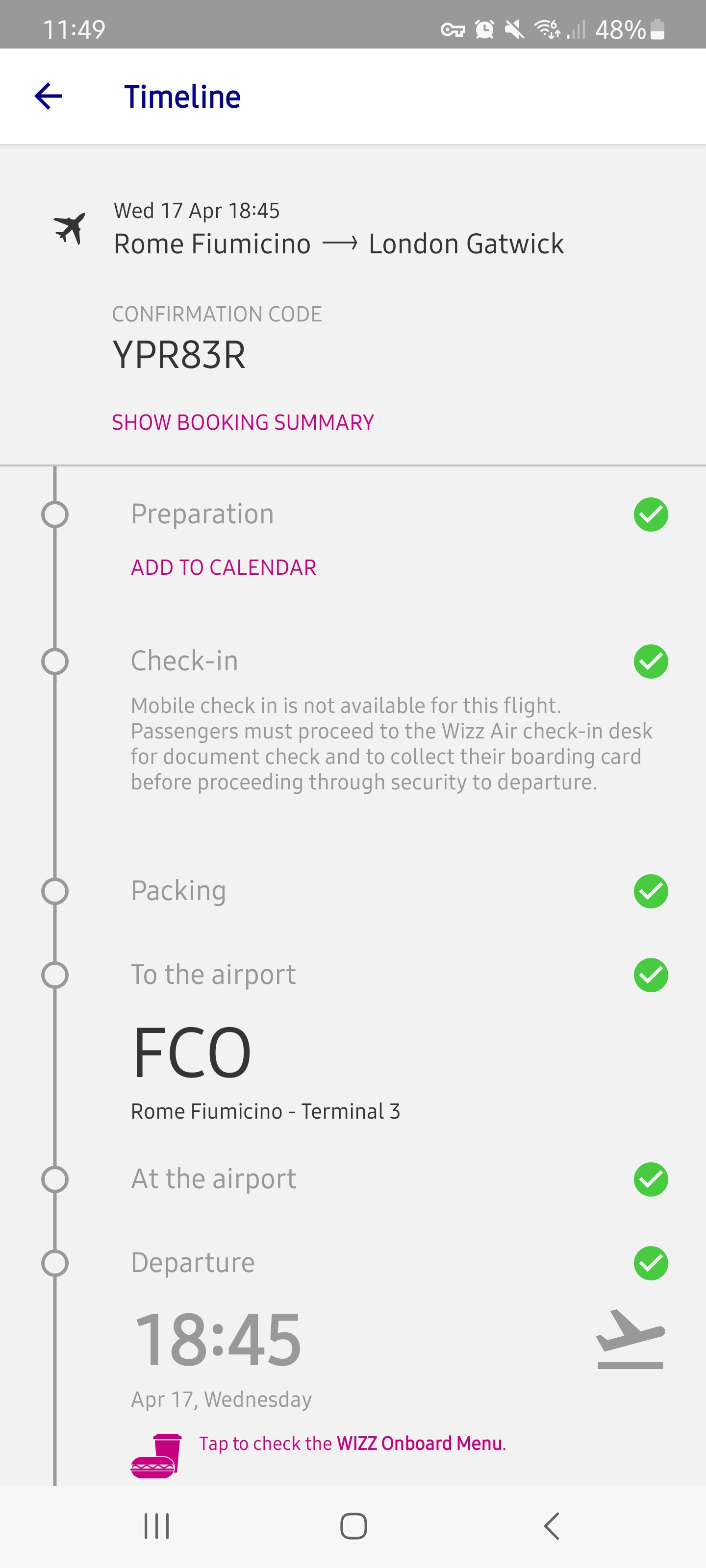Open recent apps from navigation bar
This screenshot has width=706, height=1568.
click(x=156, y=1525)
